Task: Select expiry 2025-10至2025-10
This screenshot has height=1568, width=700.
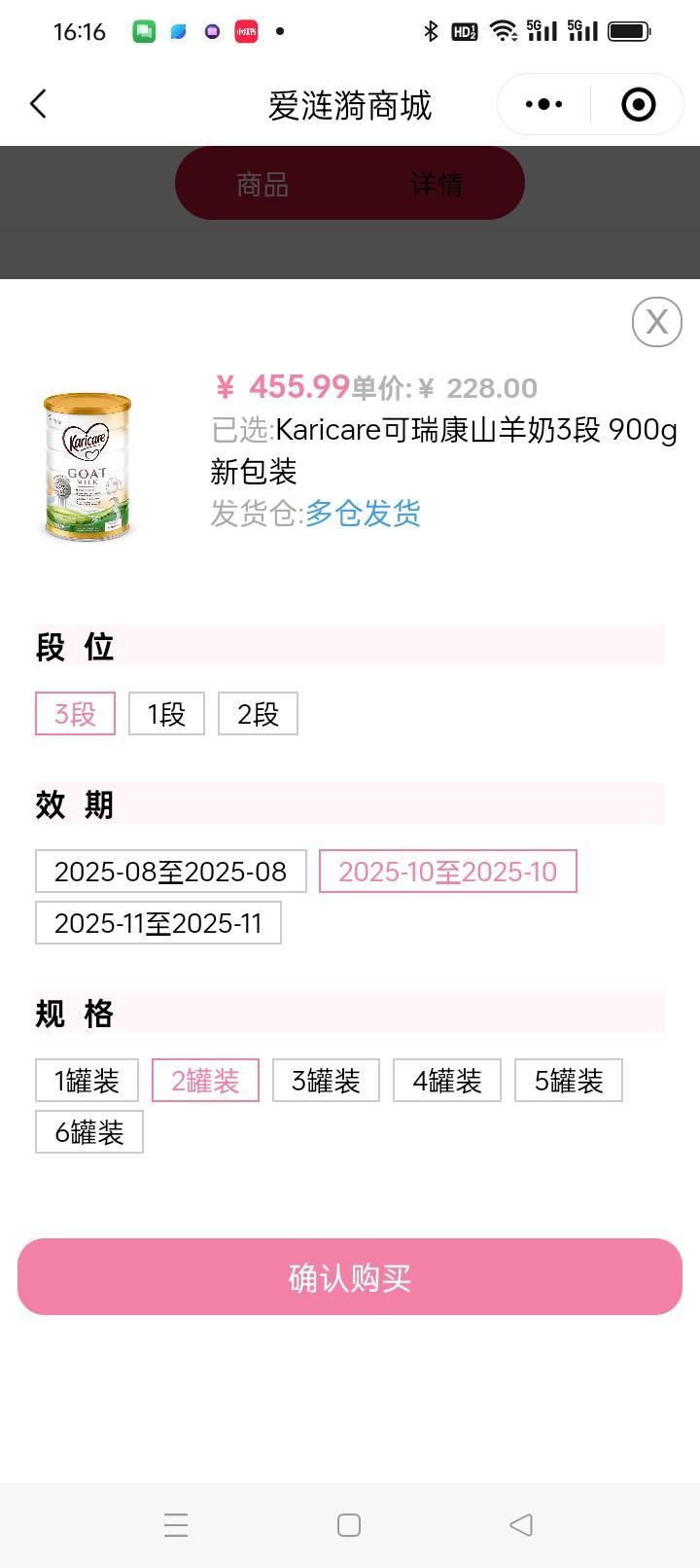Action: pyautogui.click(x=448, y=872)
